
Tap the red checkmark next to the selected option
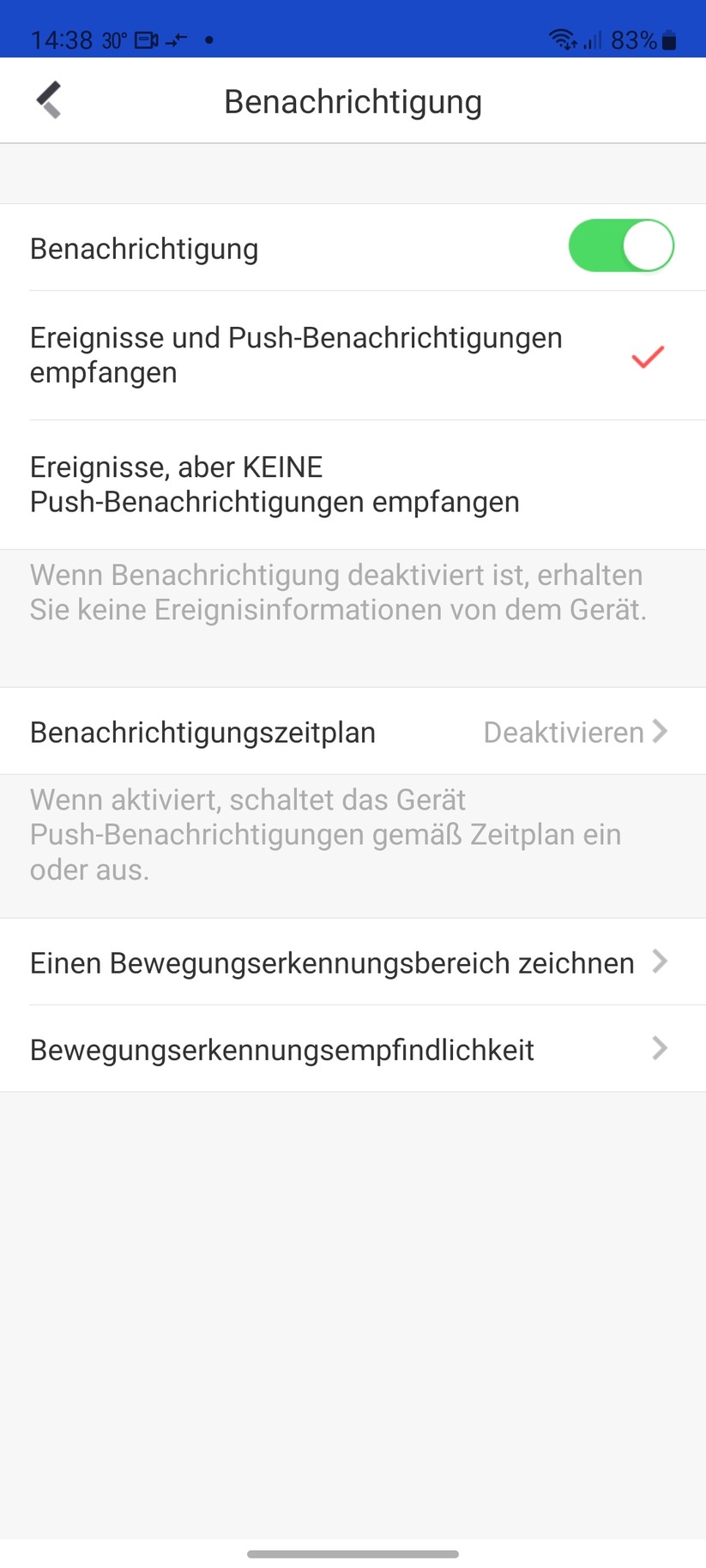(x=648, y=358)
